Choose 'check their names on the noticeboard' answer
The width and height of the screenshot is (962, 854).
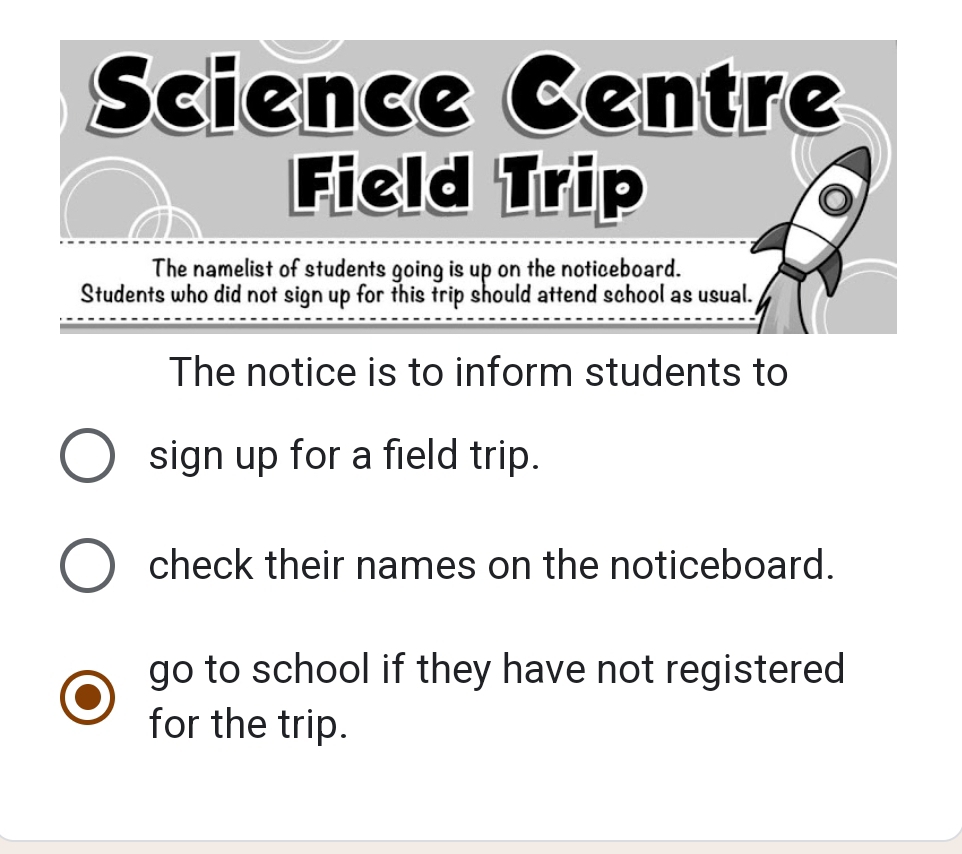pyautogui.click(x=87, y=566)
